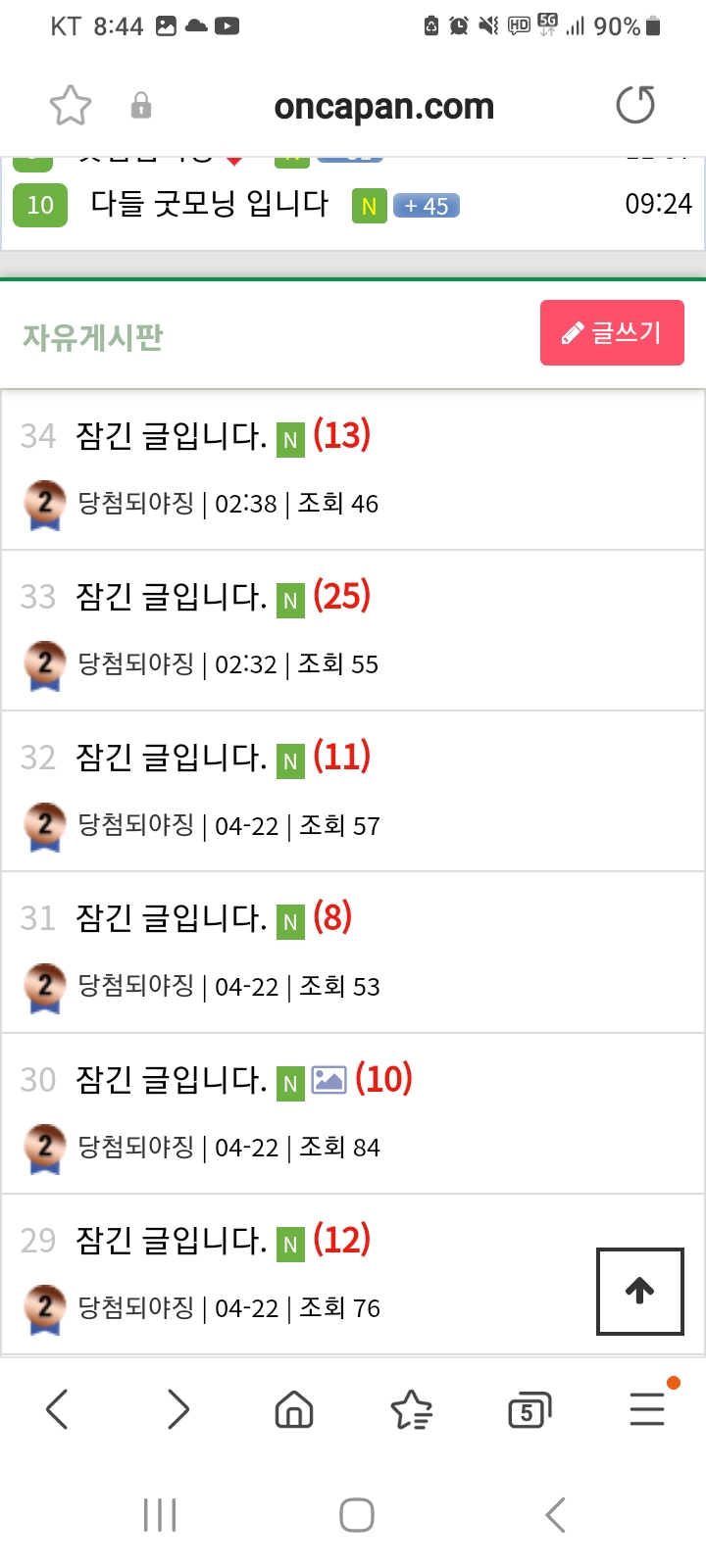The image size is (706, 1568).
Task: Open the browser bookmarks list
Action: coord(412,1409)
